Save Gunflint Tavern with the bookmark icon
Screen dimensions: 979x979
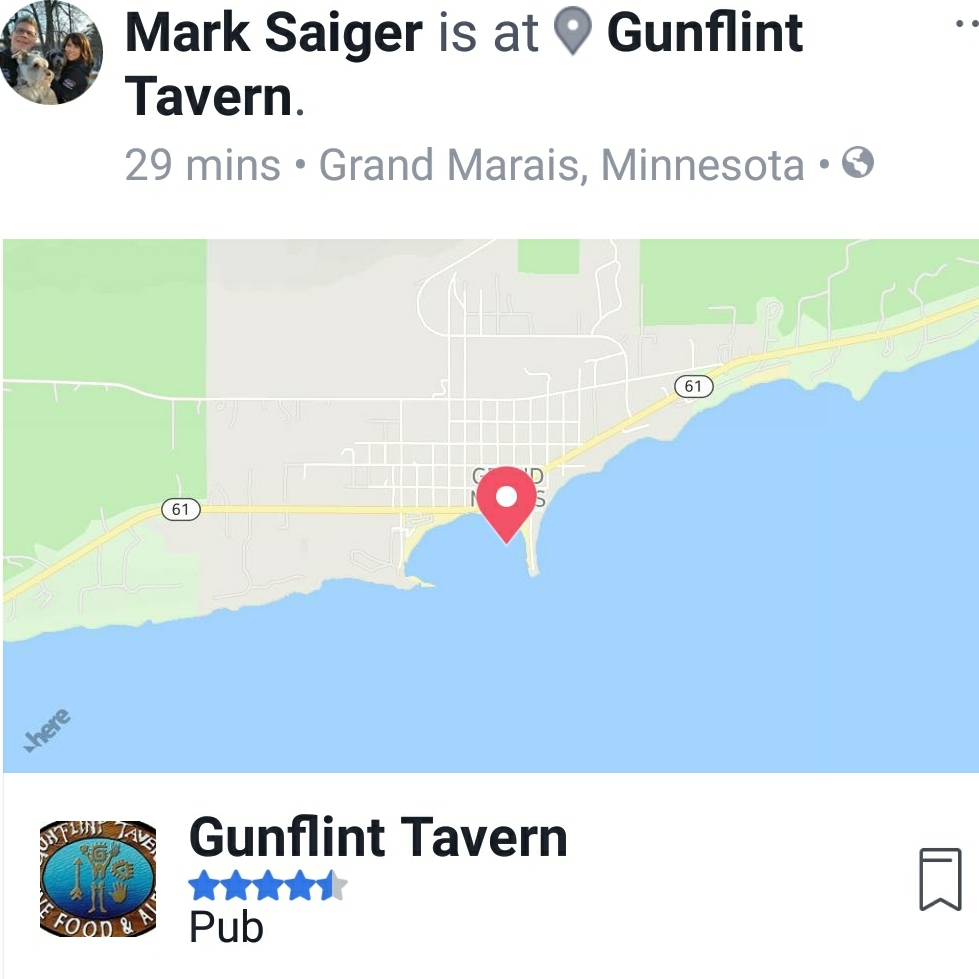pyautogui.click(x=939, y=879)
